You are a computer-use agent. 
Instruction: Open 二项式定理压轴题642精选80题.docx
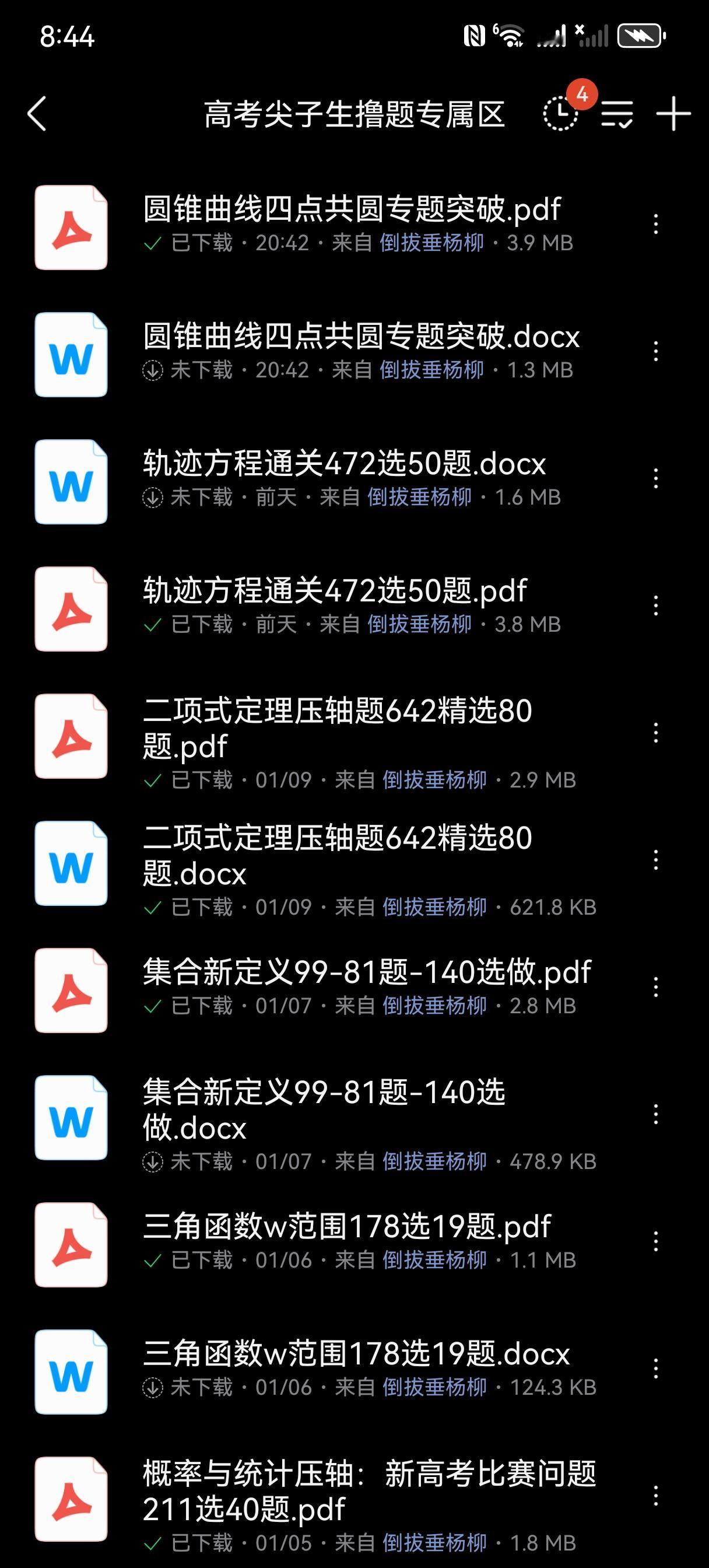pyautogui.click(x=337, y=855)
